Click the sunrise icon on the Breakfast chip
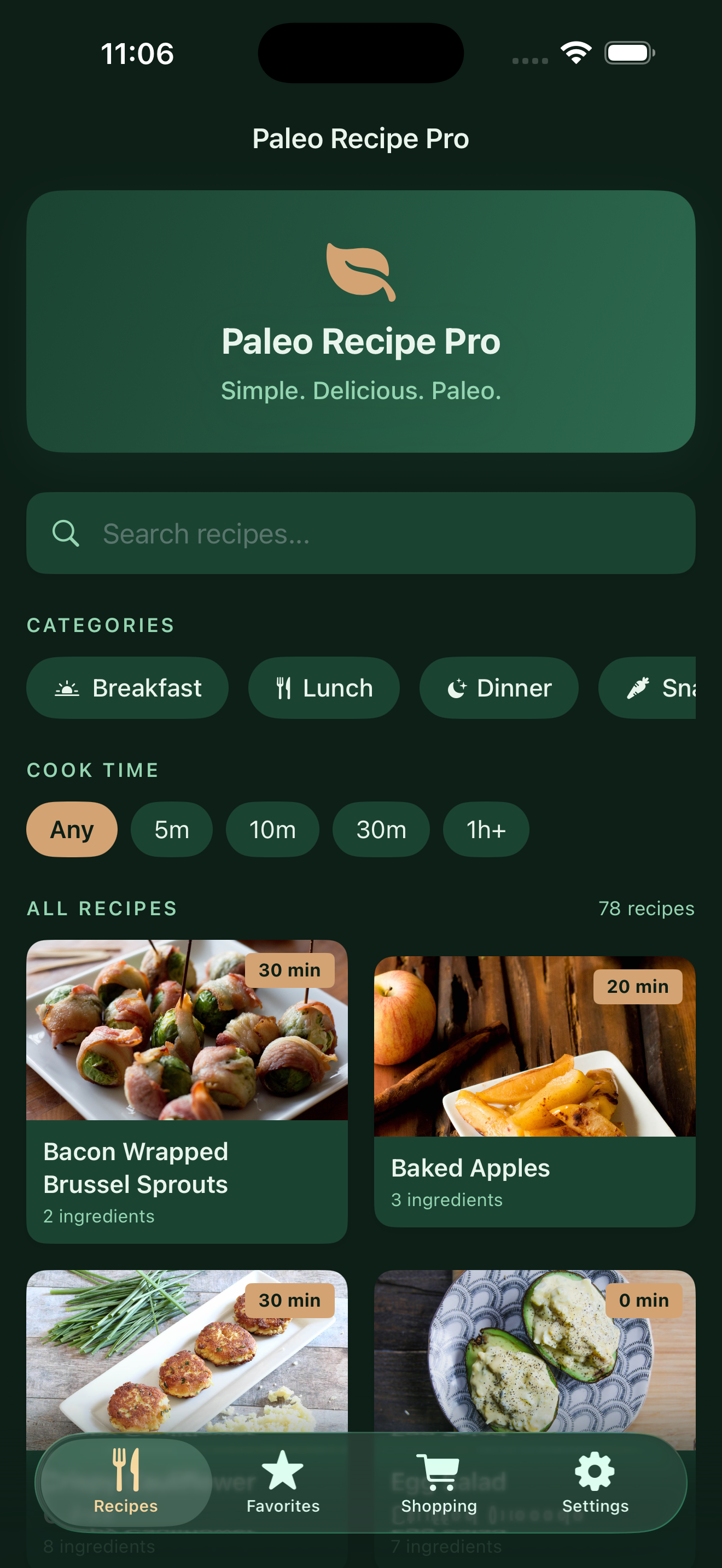The height and width of the screenshot is (1568, 722). tap(67, 688)
